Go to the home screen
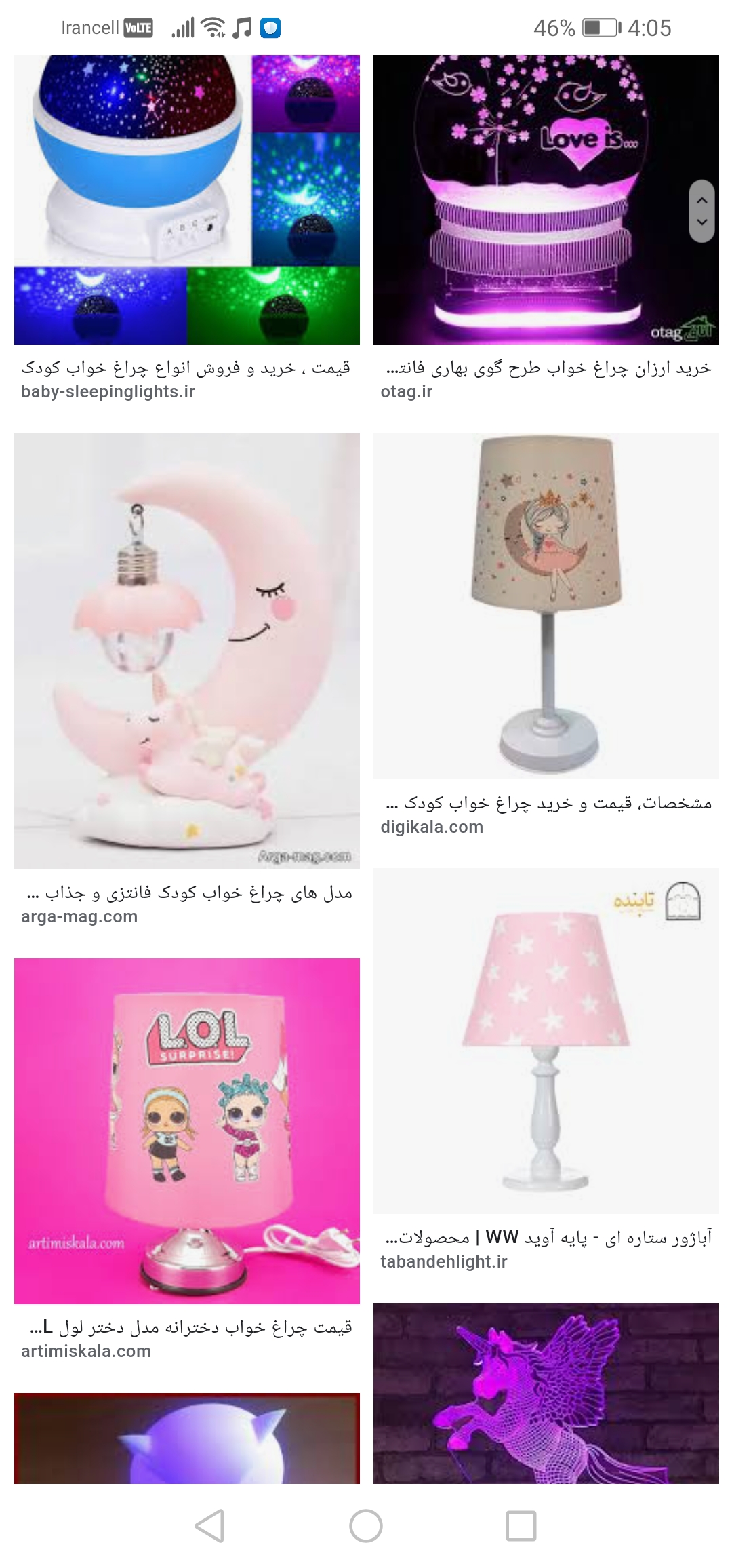Image resolution: width=732 pixels, height=1568 pixels. click(x=366, y=1526)
